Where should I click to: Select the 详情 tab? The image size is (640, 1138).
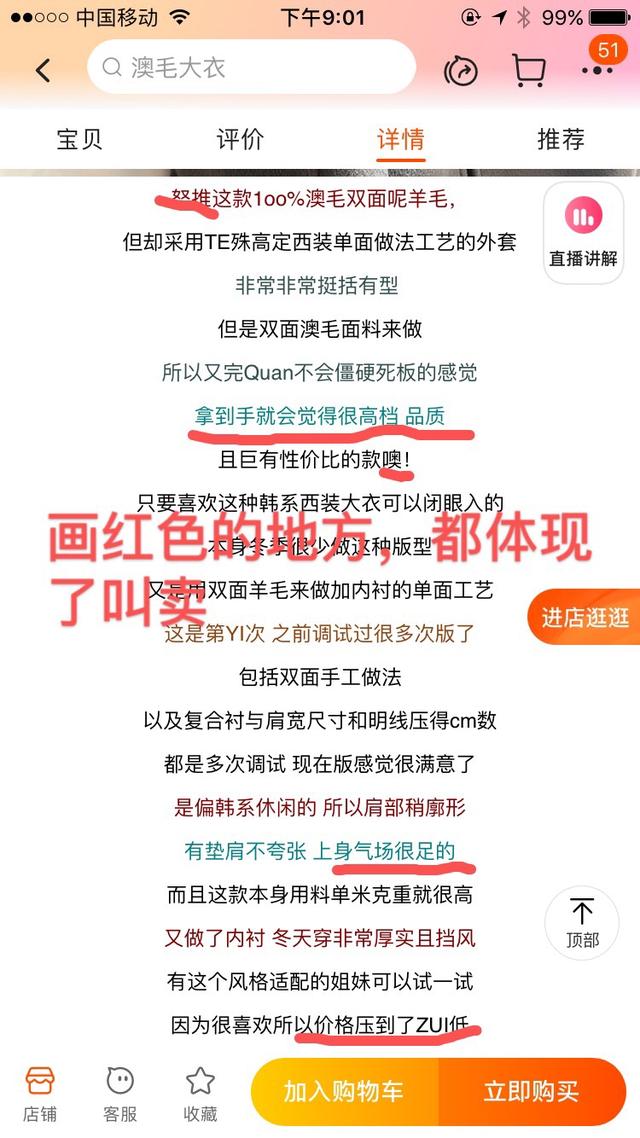(x=401, y=139)
